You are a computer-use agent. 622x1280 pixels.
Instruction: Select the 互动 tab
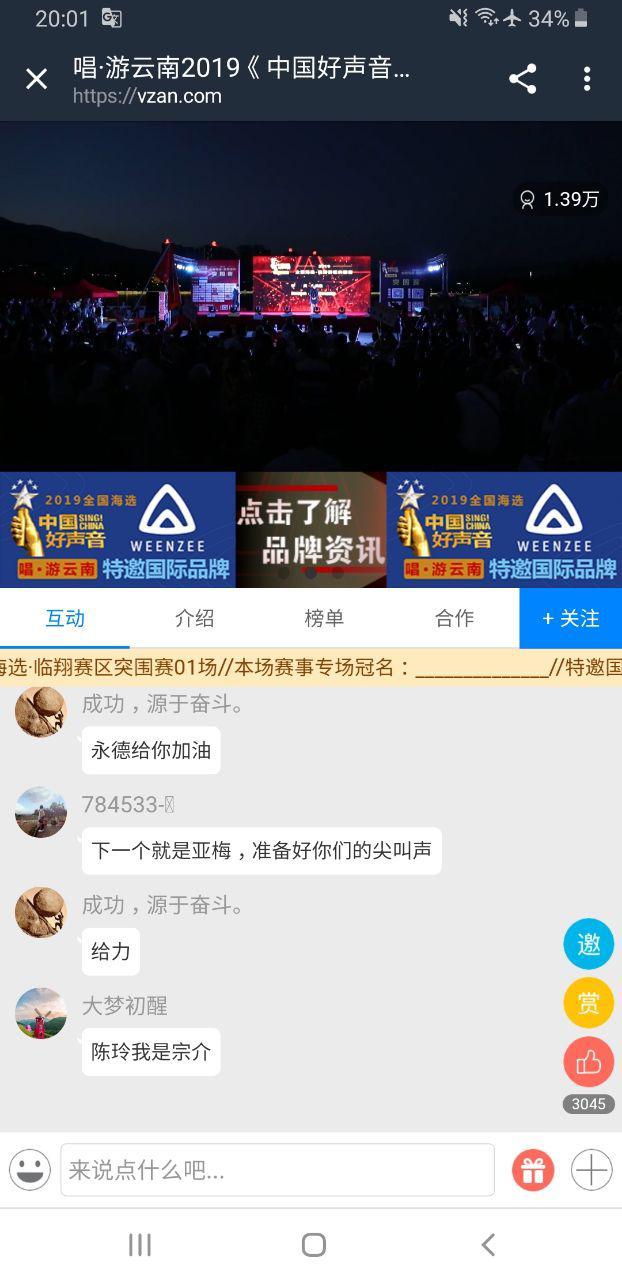pos(65,618)
